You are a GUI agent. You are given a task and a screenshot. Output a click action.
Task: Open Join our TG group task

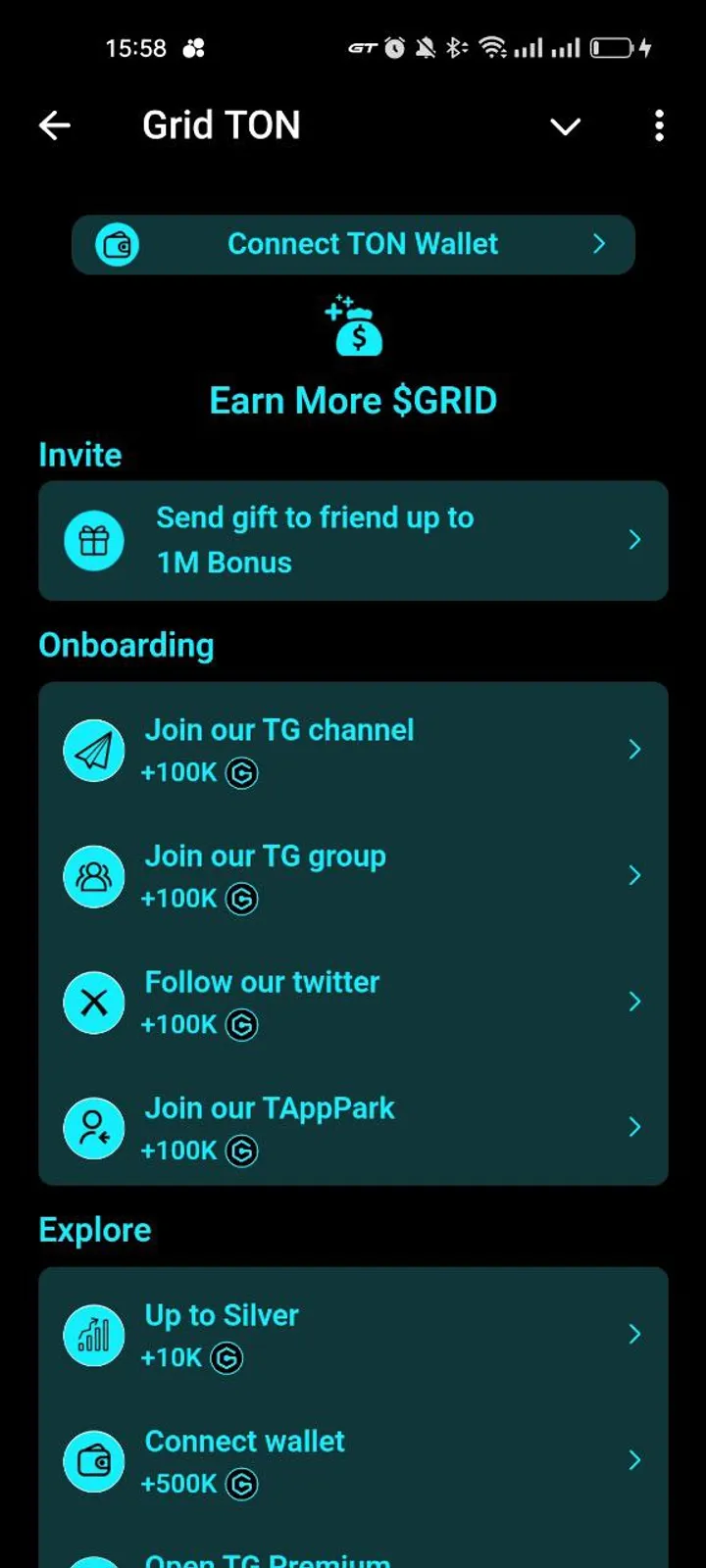point(353,875)
